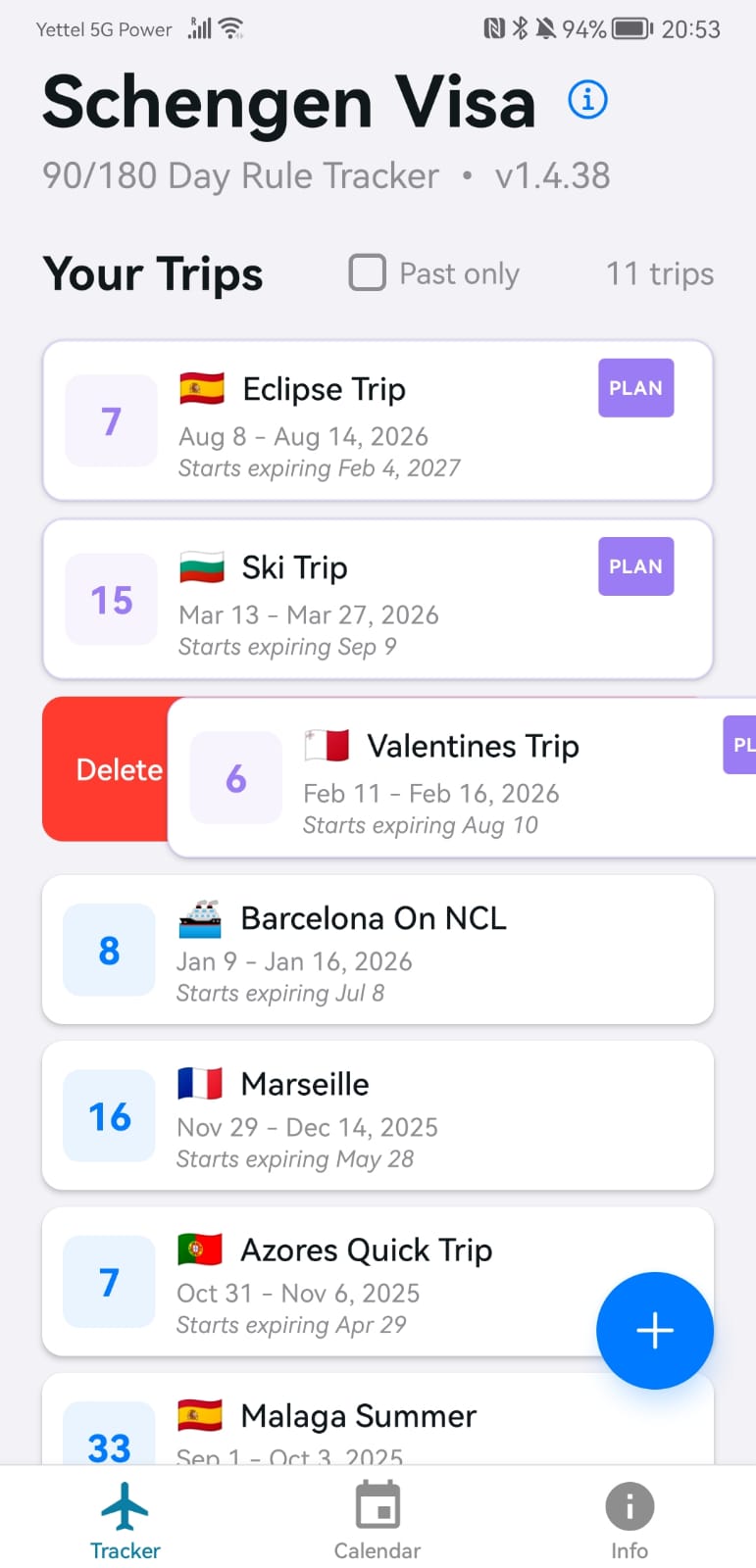The height and width of the screenshot is (1568, 756).
Task: Open the Eclipse Trip card
Action: coord(378,420)
